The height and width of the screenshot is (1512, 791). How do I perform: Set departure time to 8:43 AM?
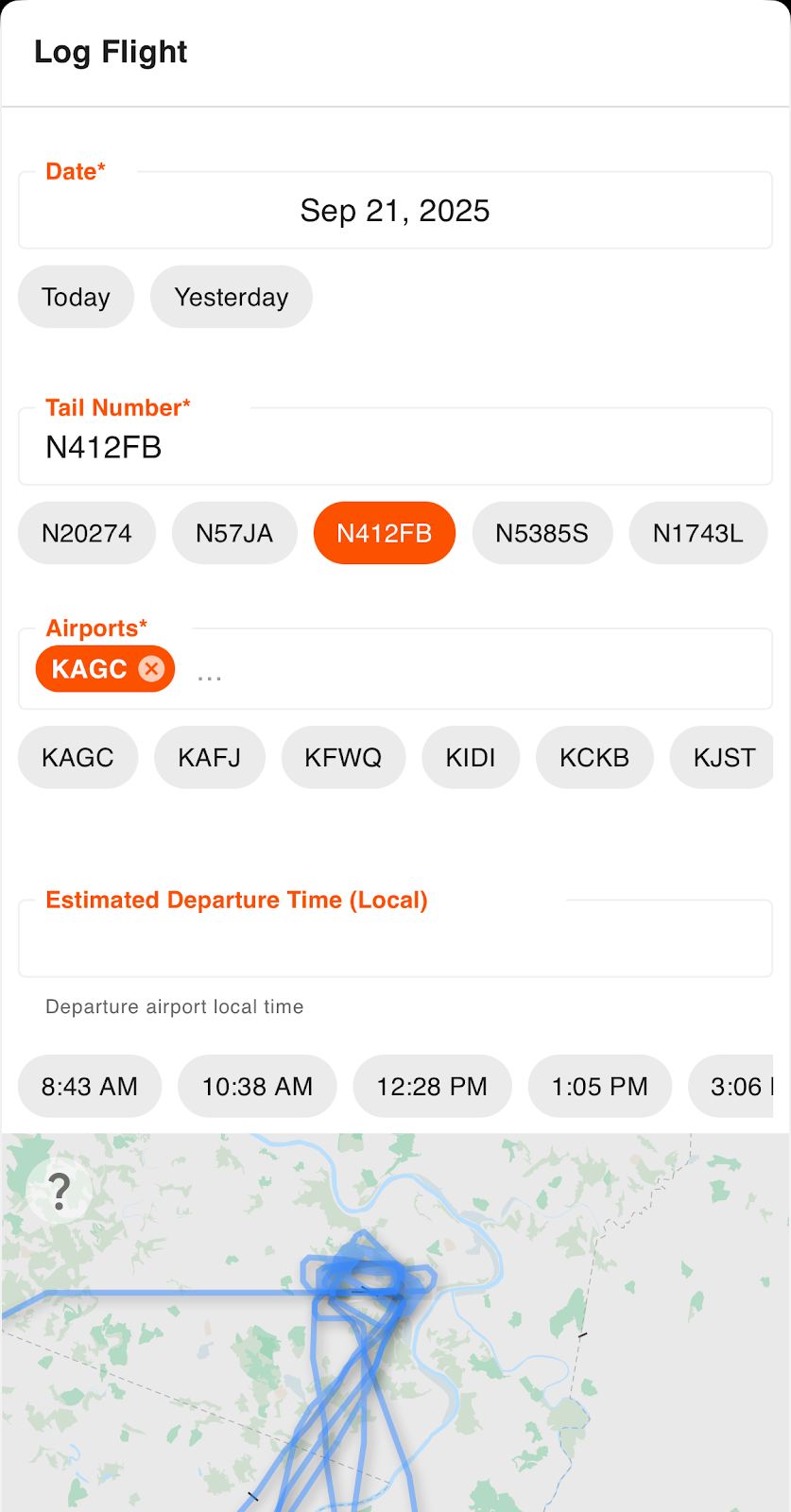click(x=90, y=1087)
